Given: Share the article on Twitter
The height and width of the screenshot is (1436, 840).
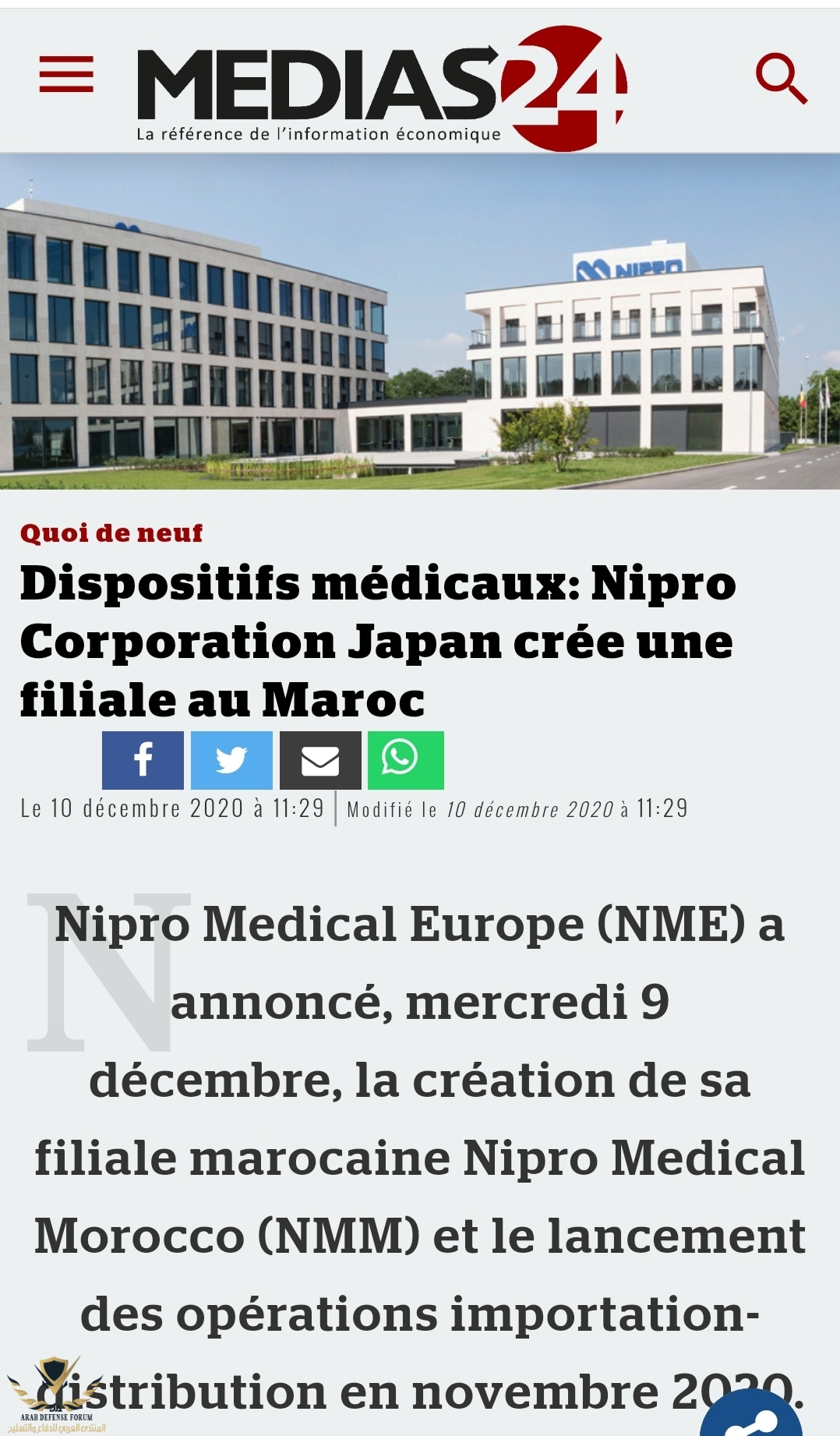Looking at the screenshot, I should [231, 760].
